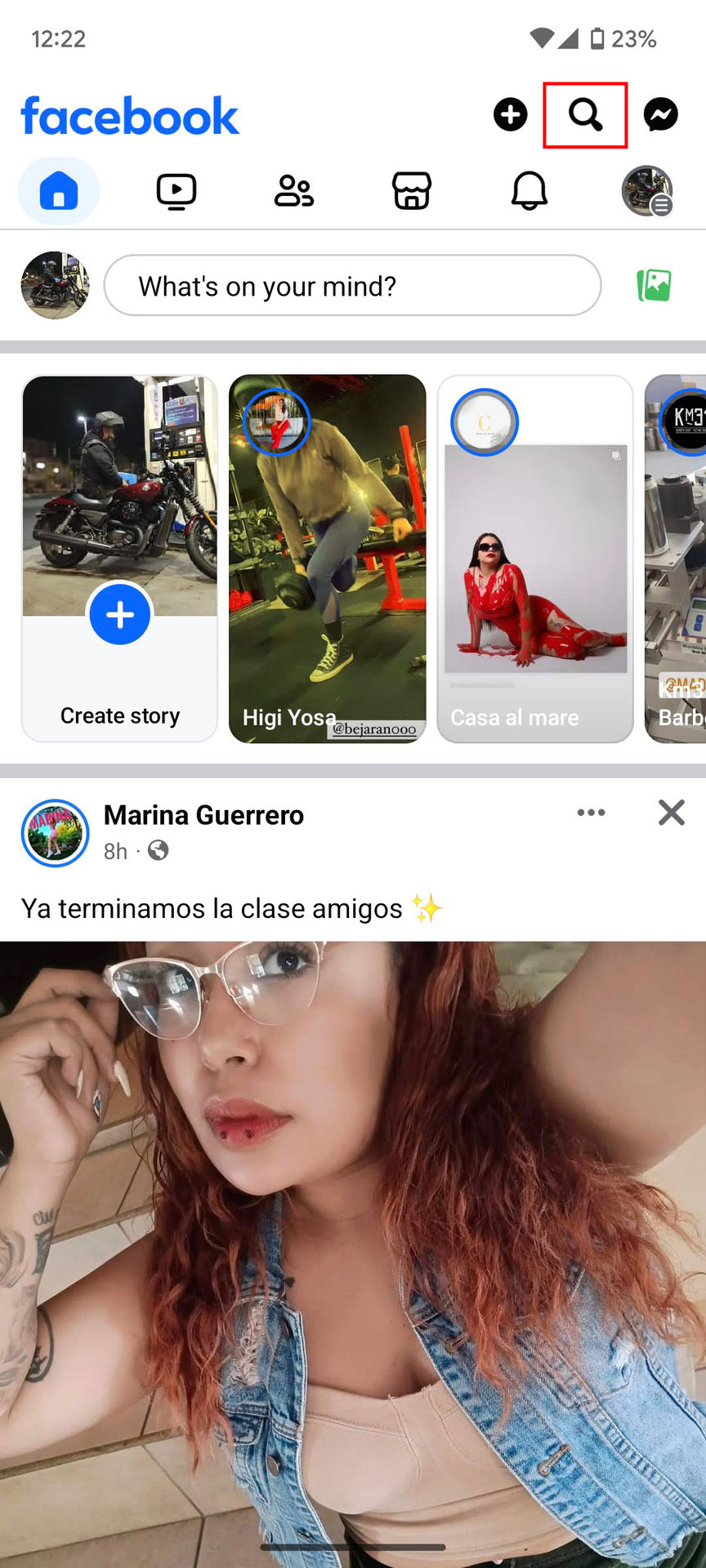The width and height of the screenshot is (706, 1568).
Task: Open the notifications bell
Action: point(529,191)
